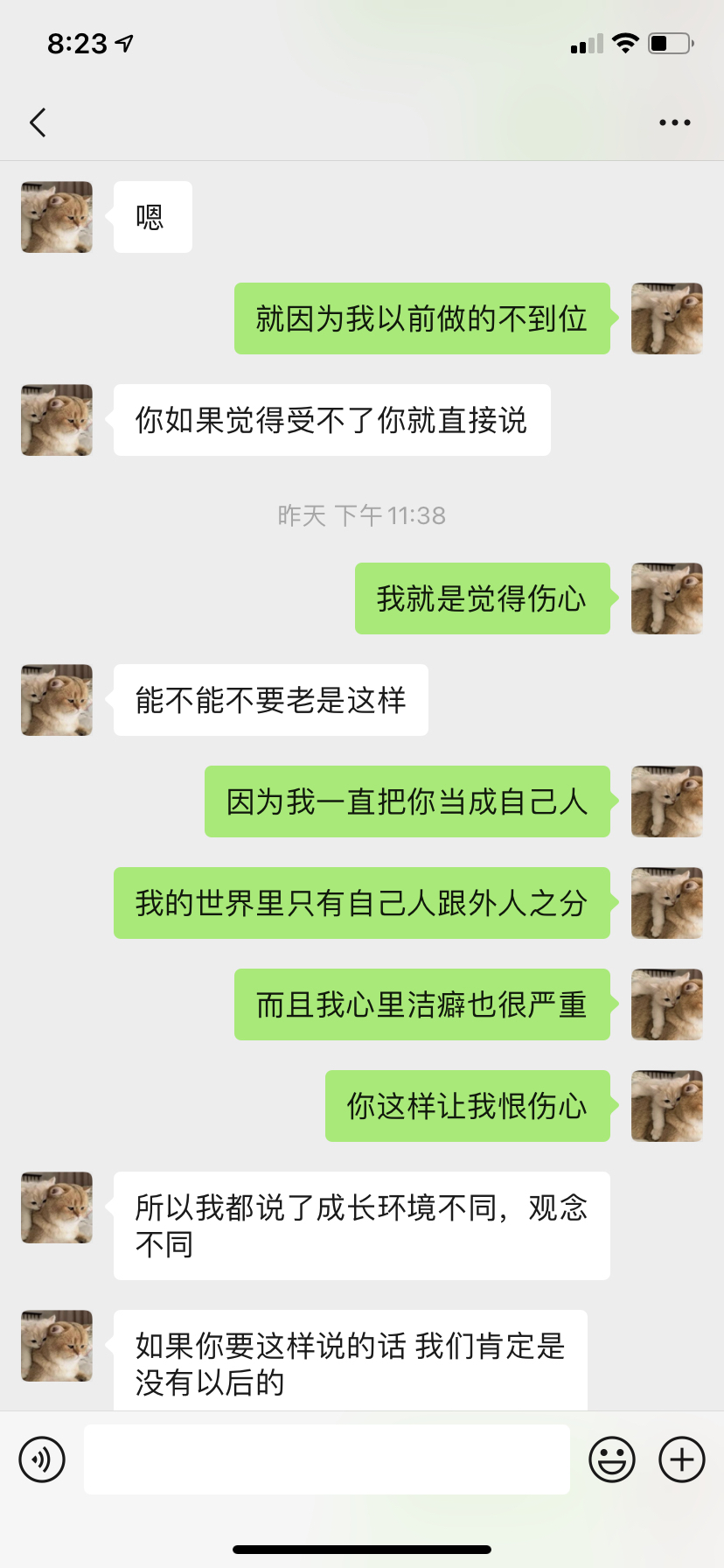This screenshot has width=724, height=1568.
Task: Focus the message text field
Action: [326, 1459]
